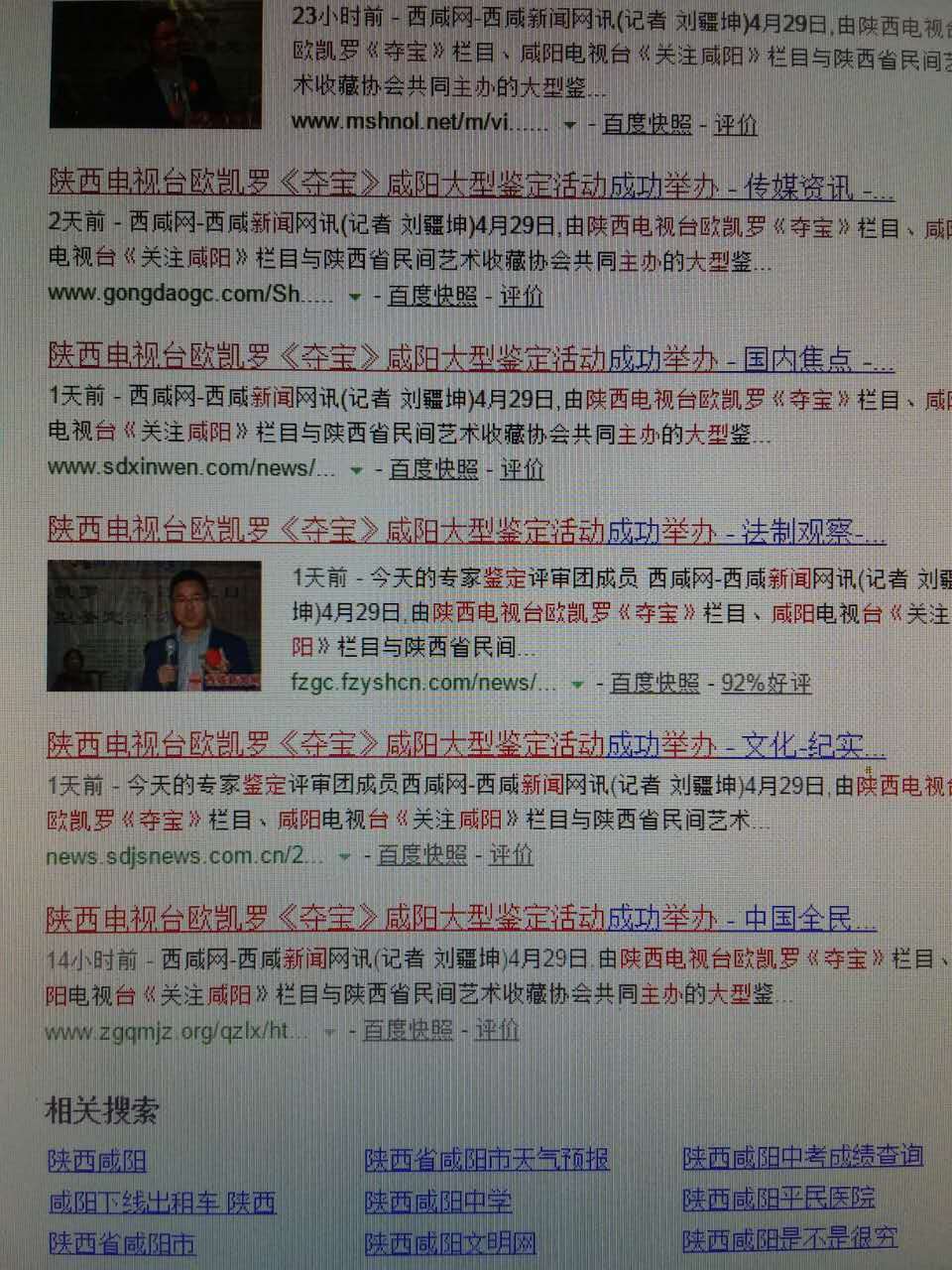Screen dimensions: 952x1270
Task: Search related term 陕西咸阳平民医院
Action: pyautogui.click(x=778, y=1199)
